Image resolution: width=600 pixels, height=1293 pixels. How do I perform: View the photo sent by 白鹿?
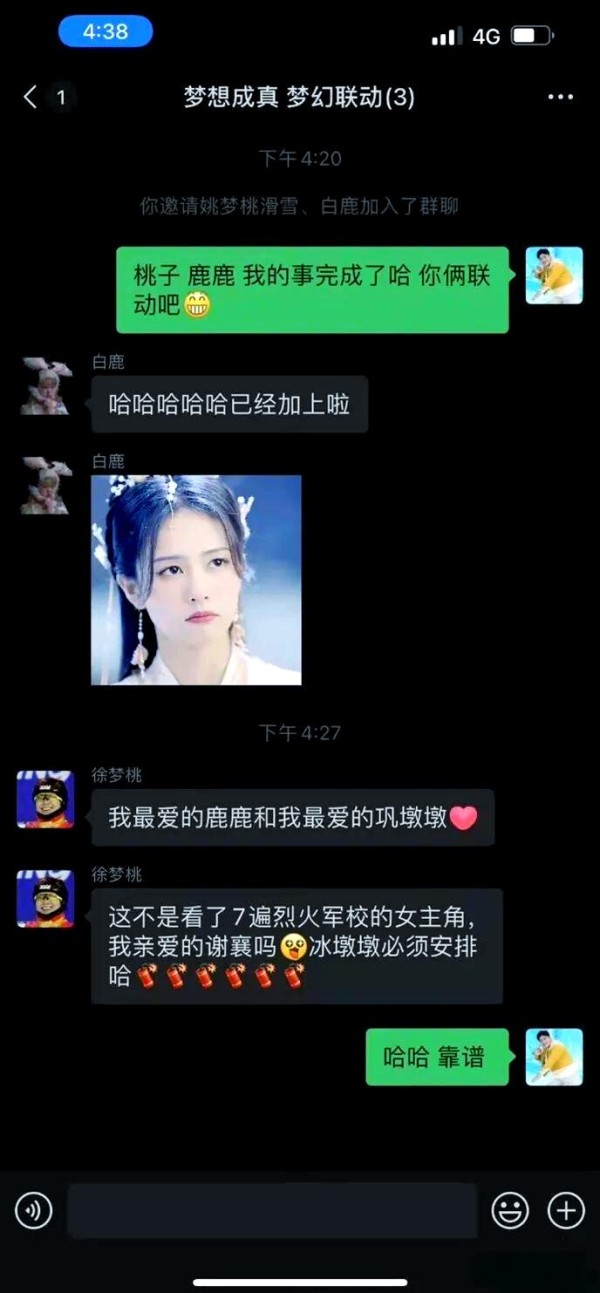(x=196, y=580)
